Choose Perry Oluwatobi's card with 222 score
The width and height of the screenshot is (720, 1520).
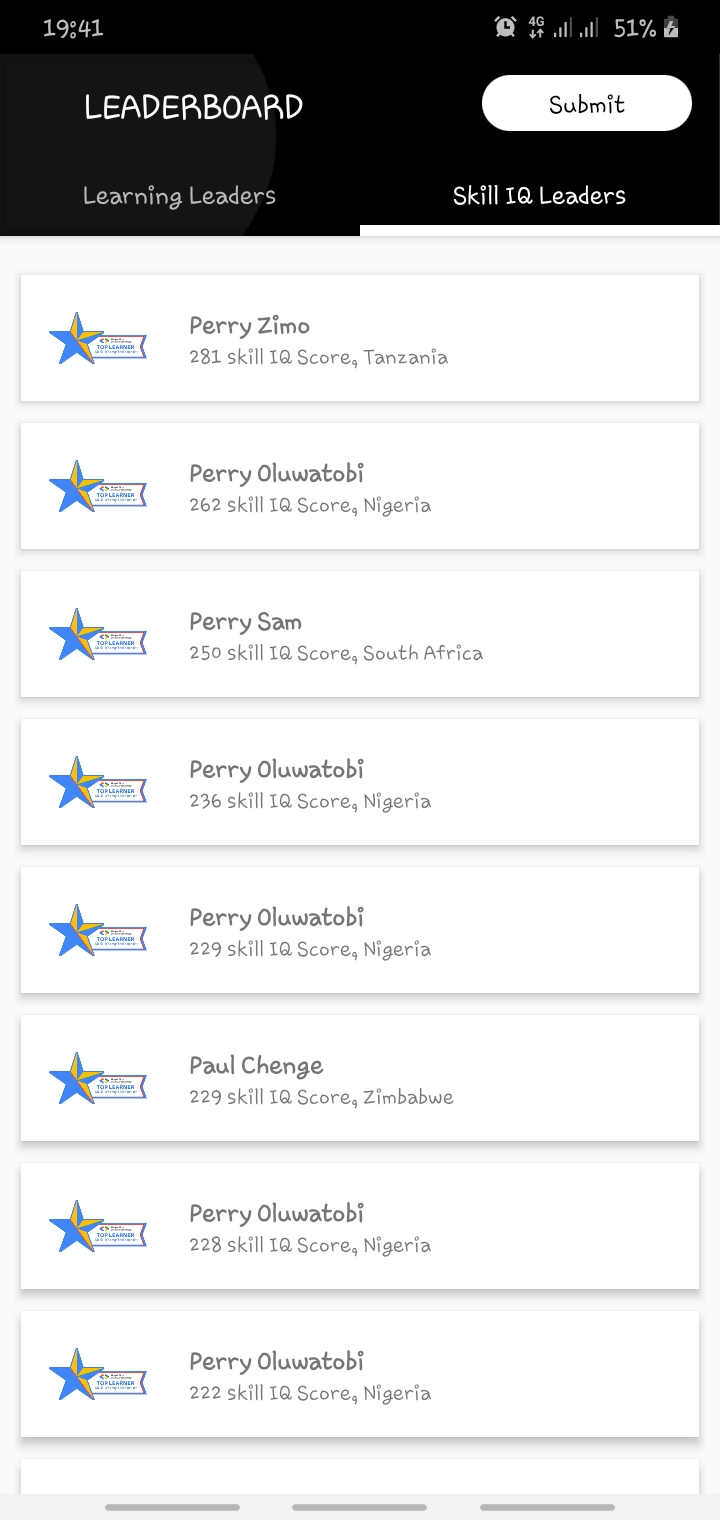(360, 1375)
